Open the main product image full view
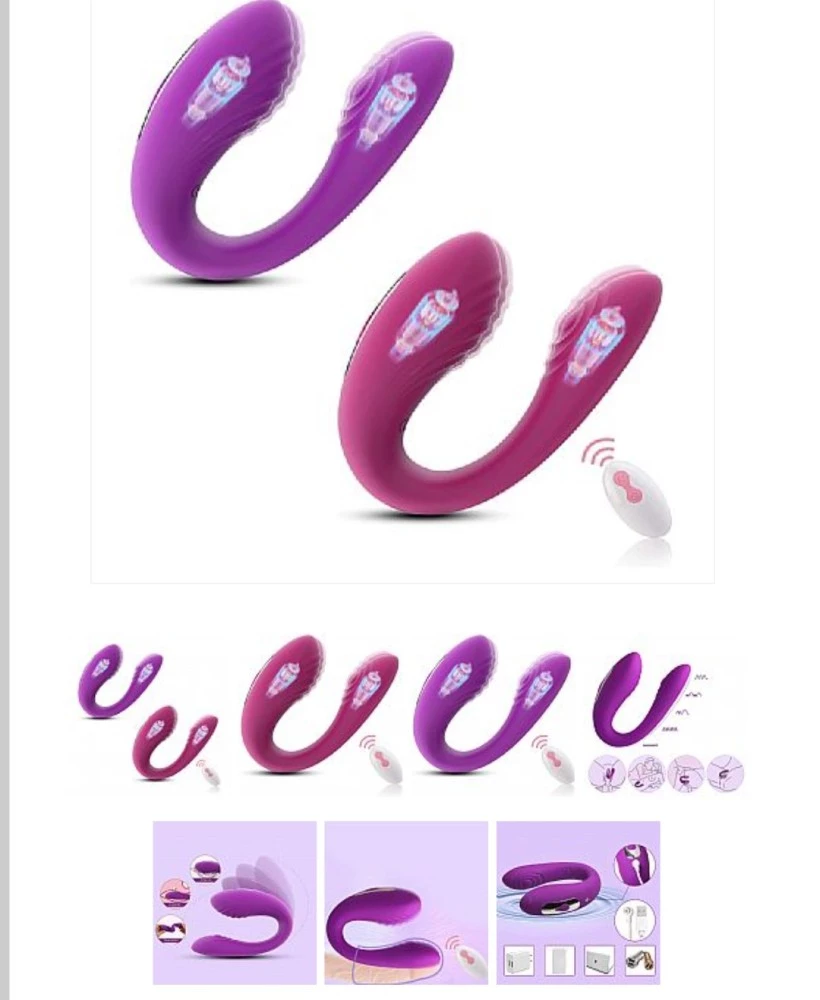 click(402, 290)
